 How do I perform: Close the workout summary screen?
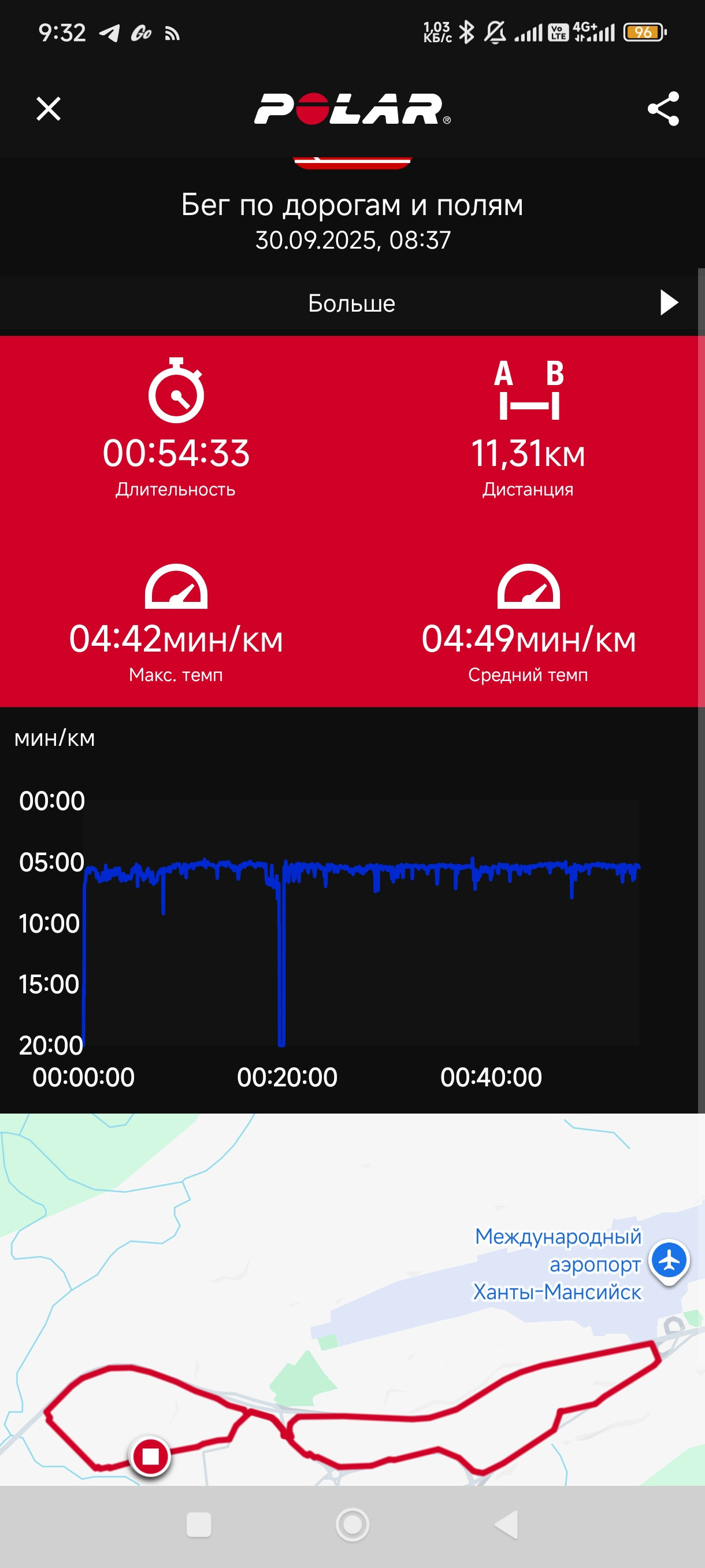[49, 109]
